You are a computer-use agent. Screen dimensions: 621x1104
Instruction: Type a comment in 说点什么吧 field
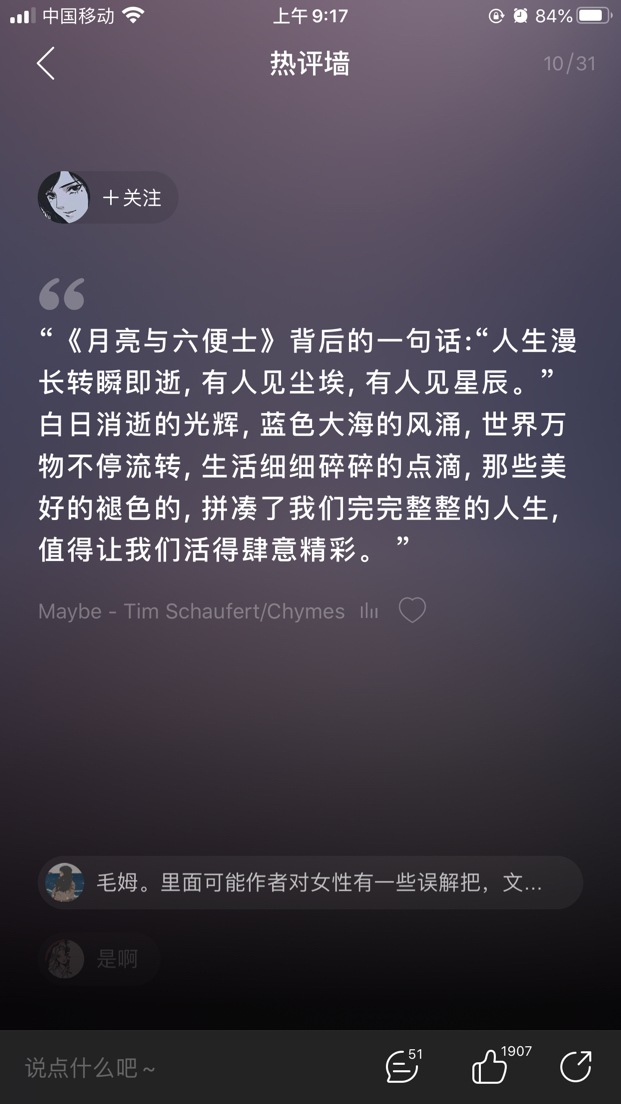(150, 1068)
